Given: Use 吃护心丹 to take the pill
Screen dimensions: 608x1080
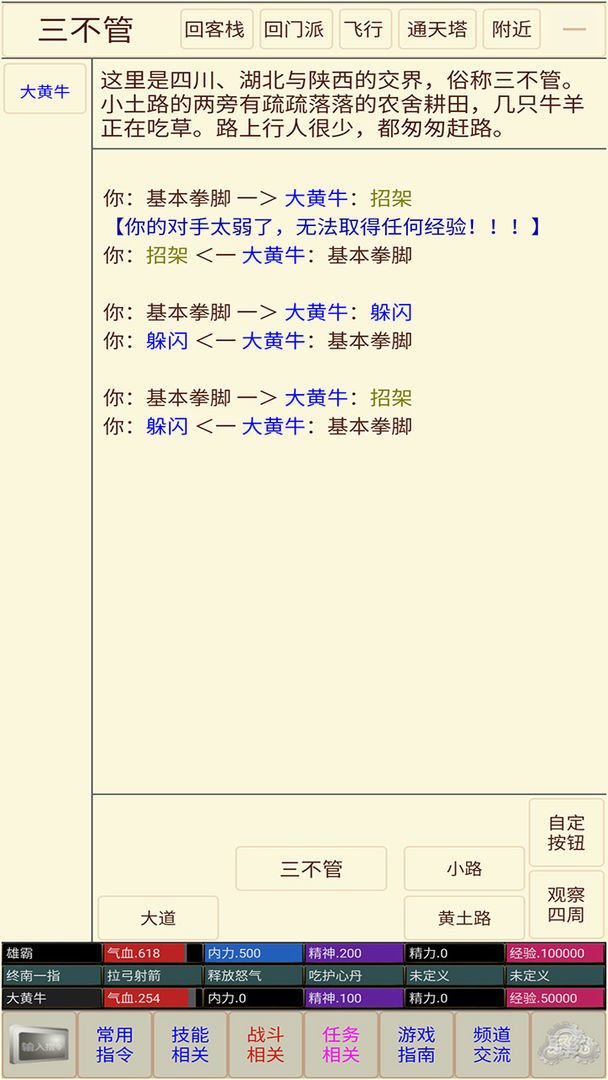Looking at the screenshot, I should pyautogui.click(x=354, y=975).
